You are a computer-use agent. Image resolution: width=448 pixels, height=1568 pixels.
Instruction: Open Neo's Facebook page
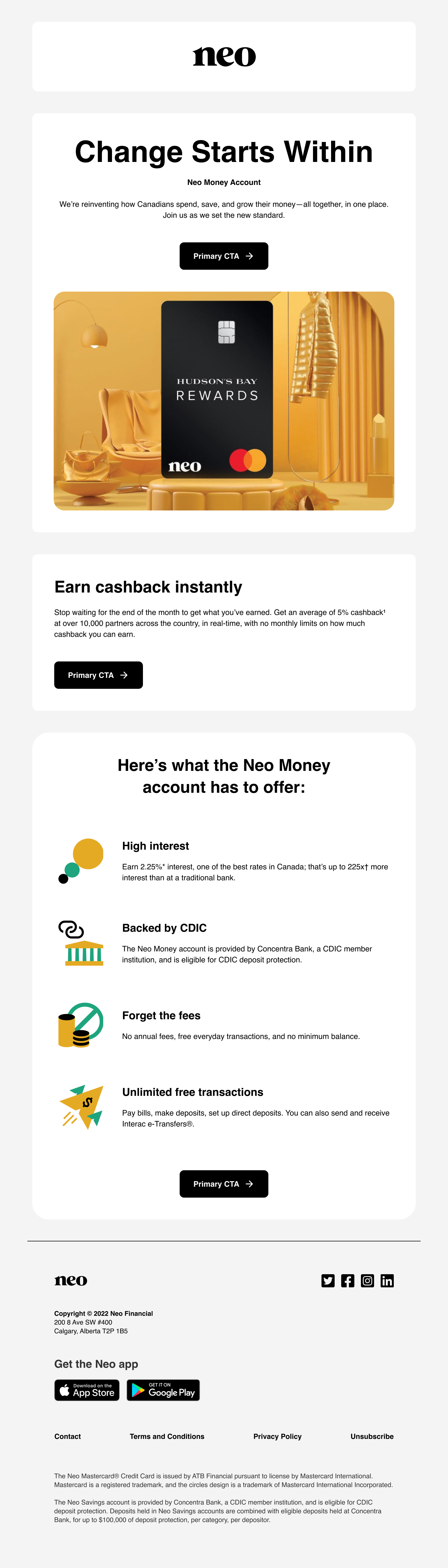coord(348,1281)
